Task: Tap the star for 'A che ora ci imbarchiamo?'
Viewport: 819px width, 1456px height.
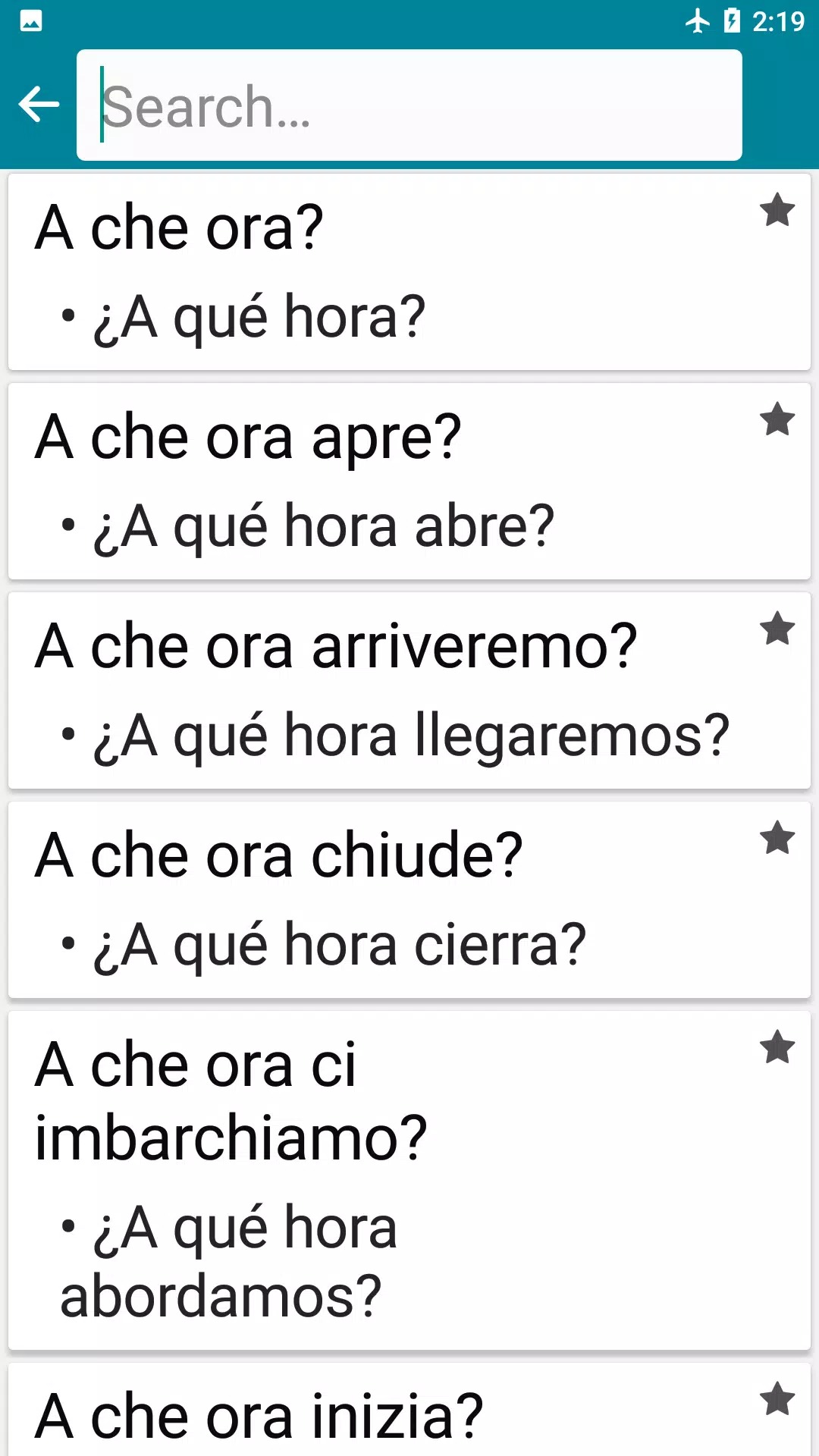Action: click(x=777, y=1047)
